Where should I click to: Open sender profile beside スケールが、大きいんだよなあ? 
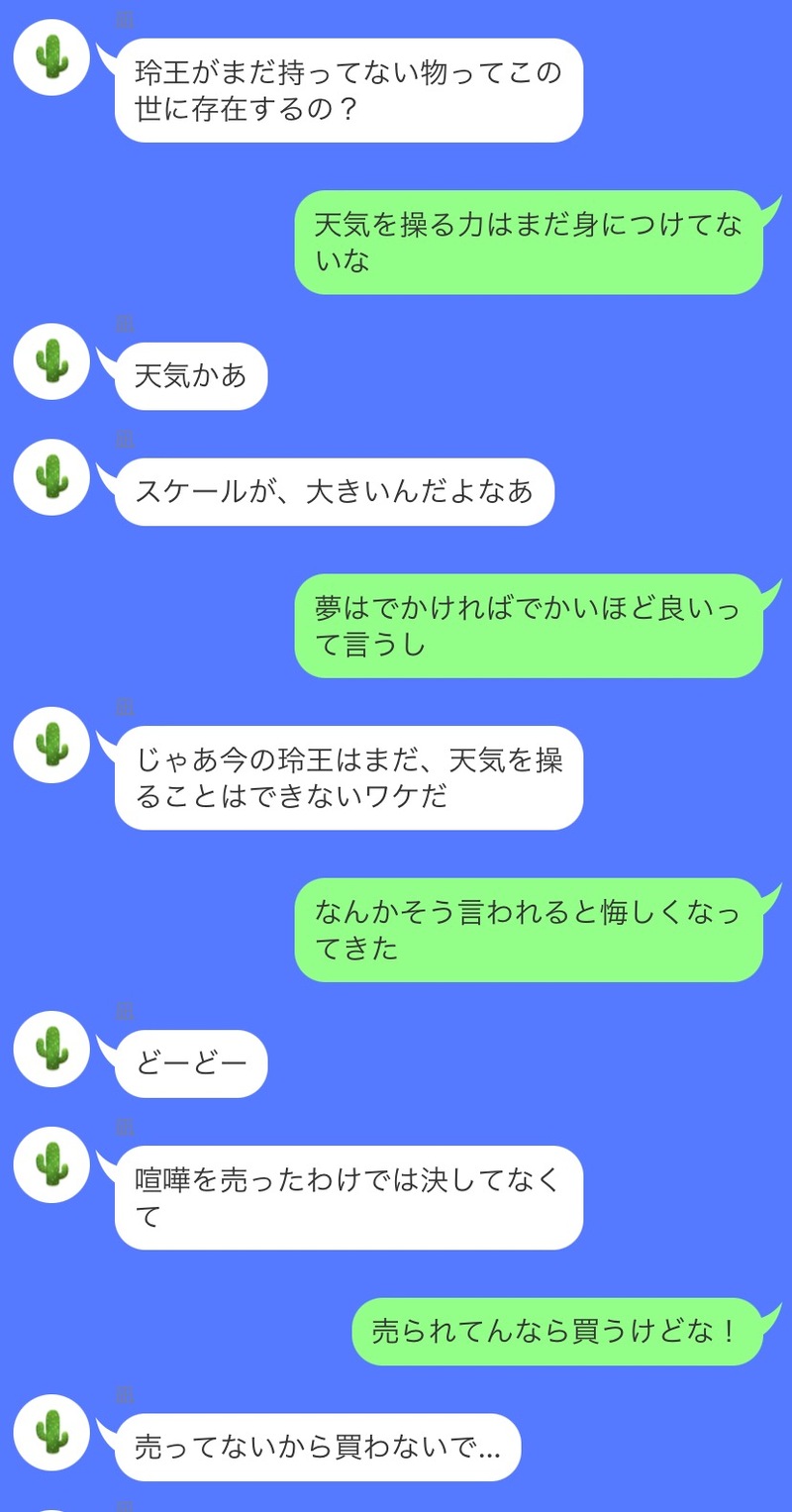coord(52,478)
